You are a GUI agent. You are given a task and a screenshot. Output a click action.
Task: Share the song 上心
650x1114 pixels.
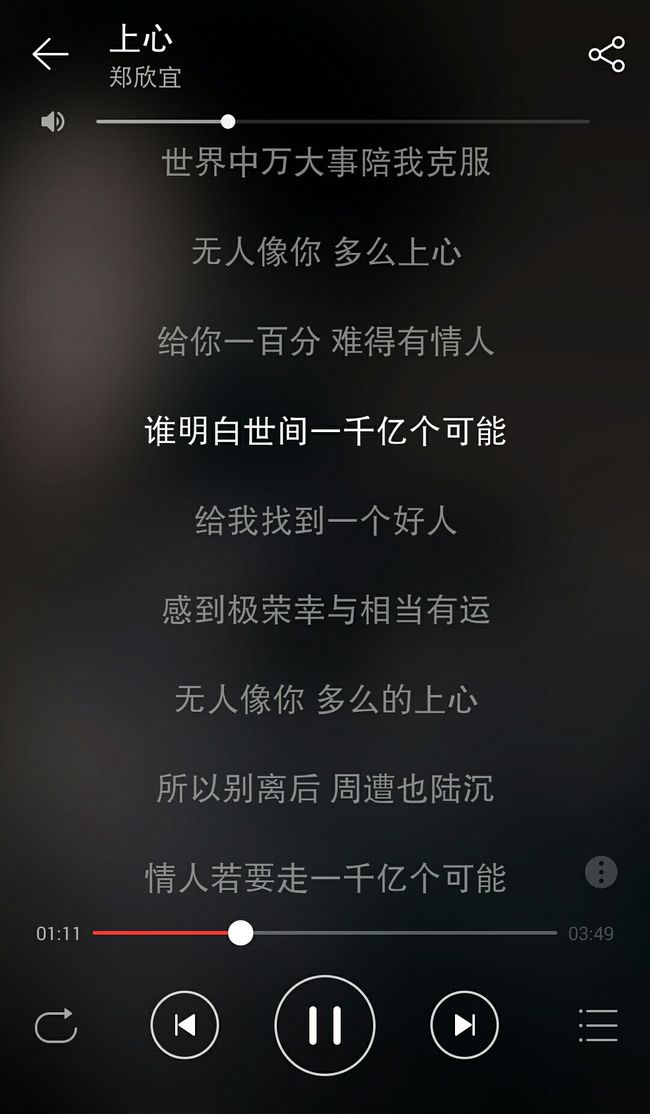coord(607,54)
